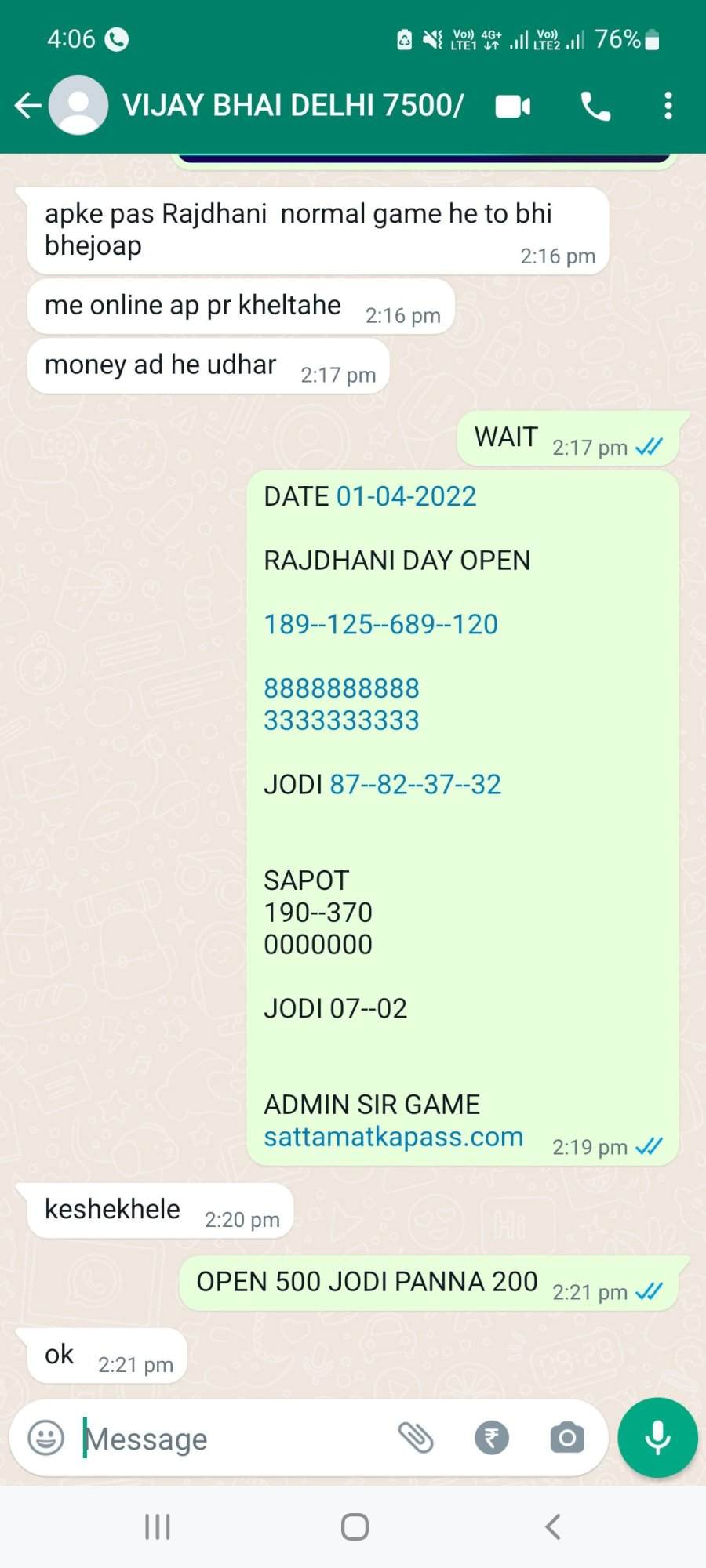Tap the voice message microphone button
The image size is (706, 1568).
tap(657, 1438)
